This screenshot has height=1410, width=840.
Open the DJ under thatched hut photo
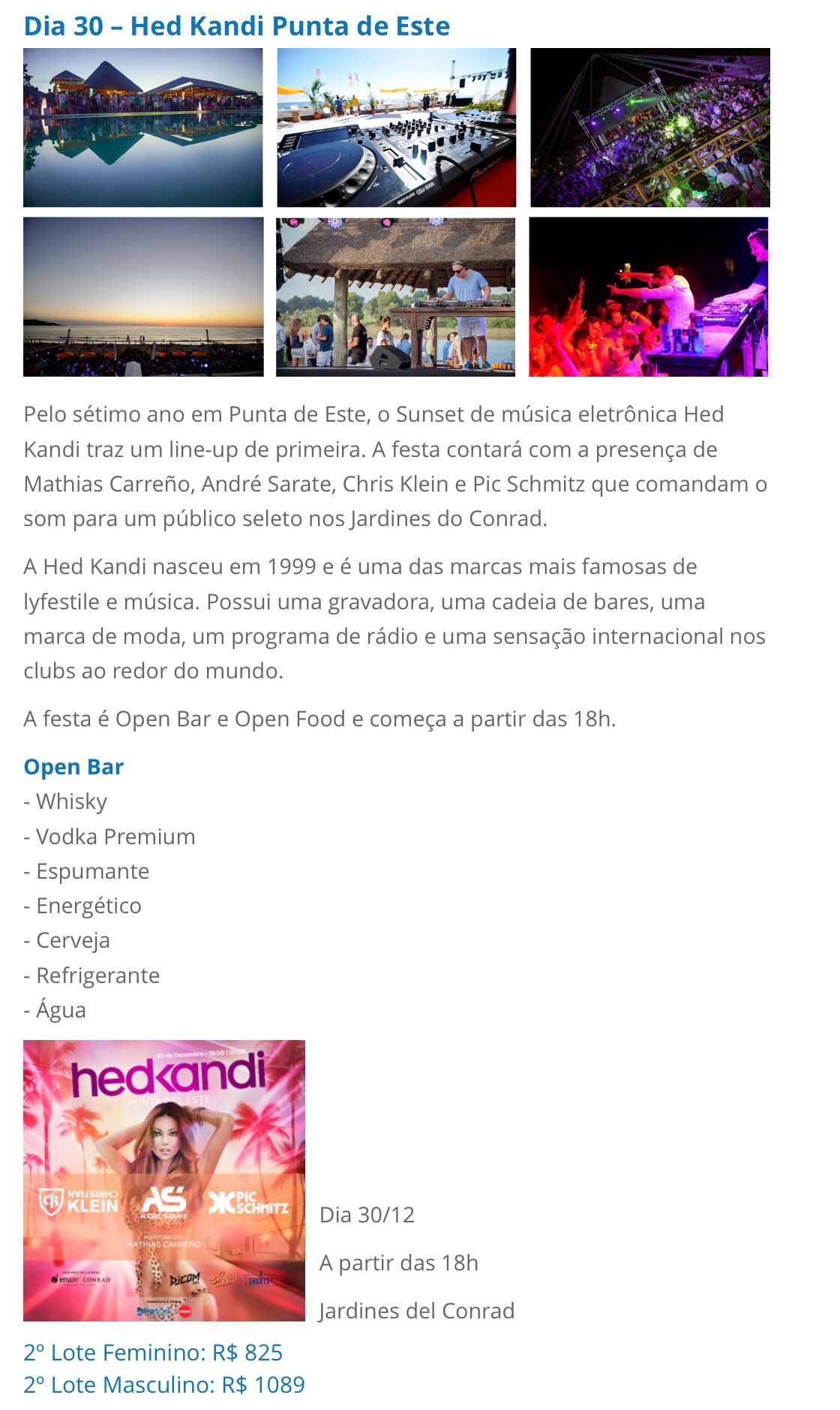click(395, 297)
